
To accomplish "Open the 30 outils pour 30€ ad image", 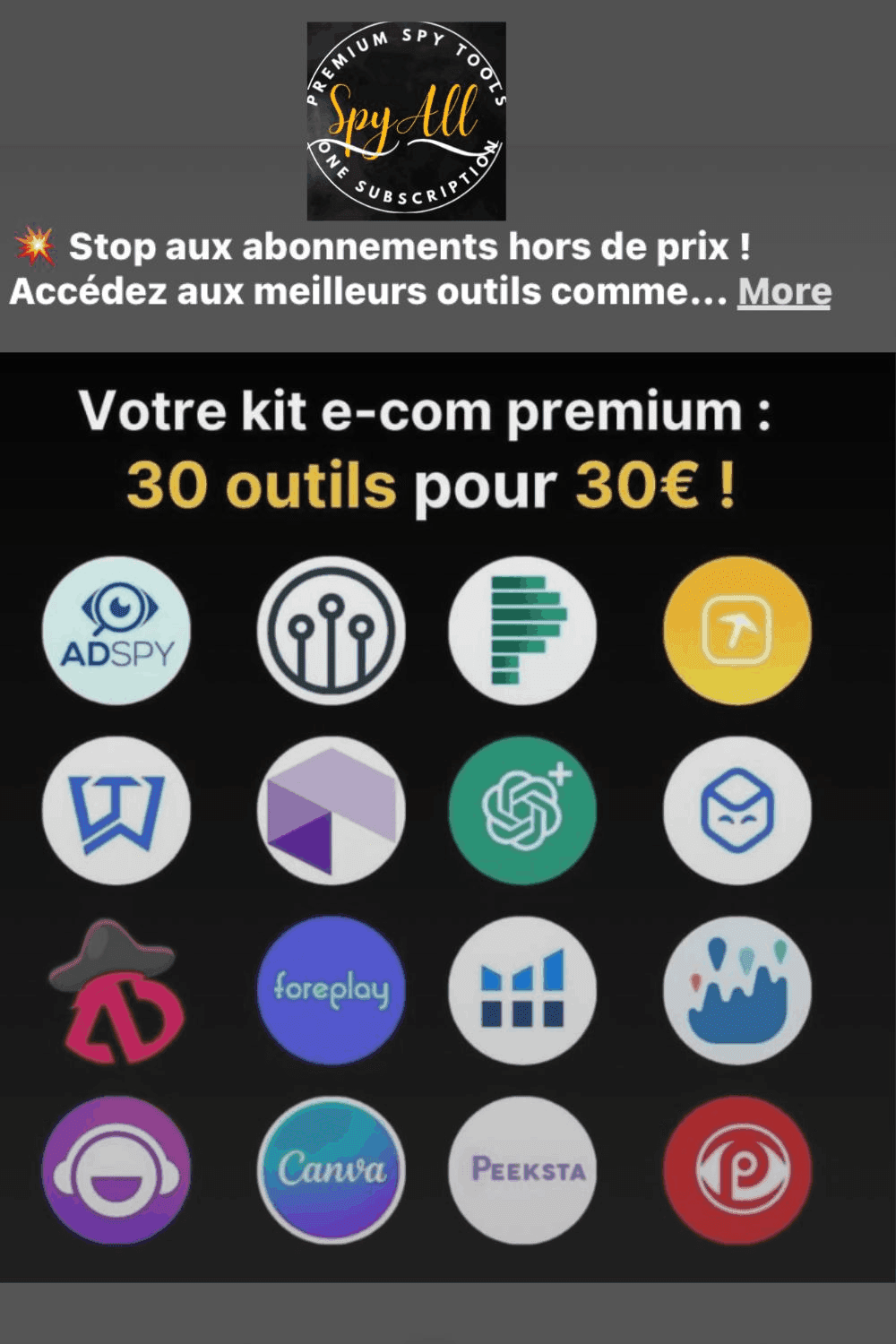I will click(x=448, y=815).
